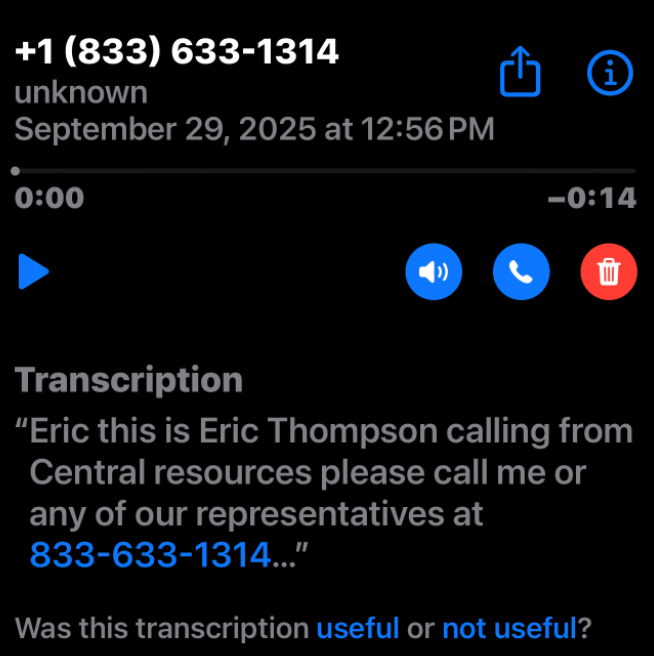
Task: Share this voicemail
Action: [520, 73]
